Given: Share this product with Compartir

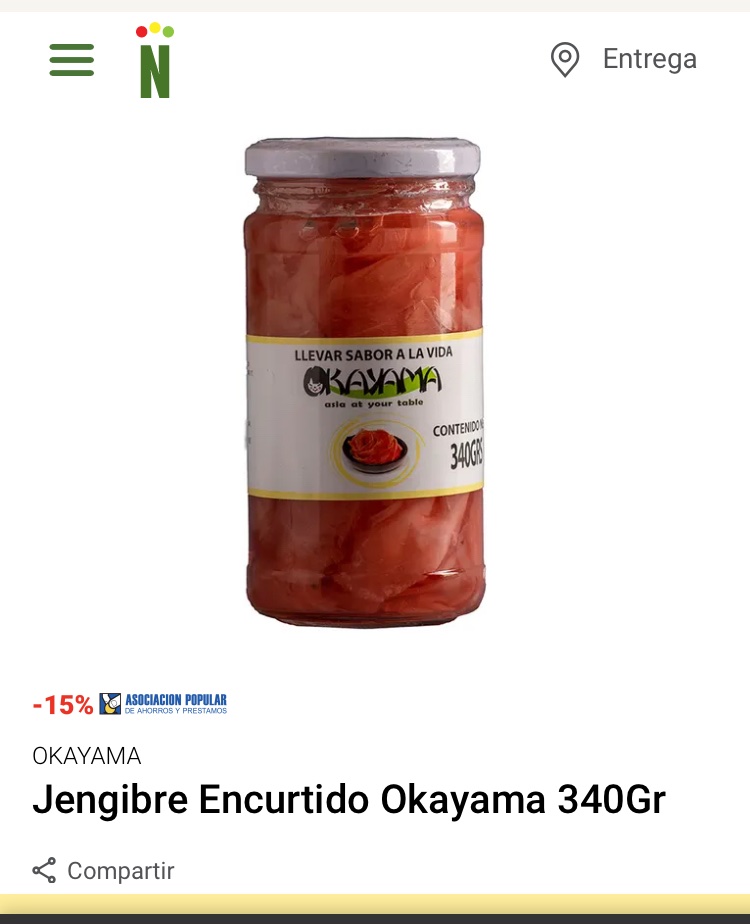Looking at the screenshot, I should pyautogui.click(x=103, y=870).
